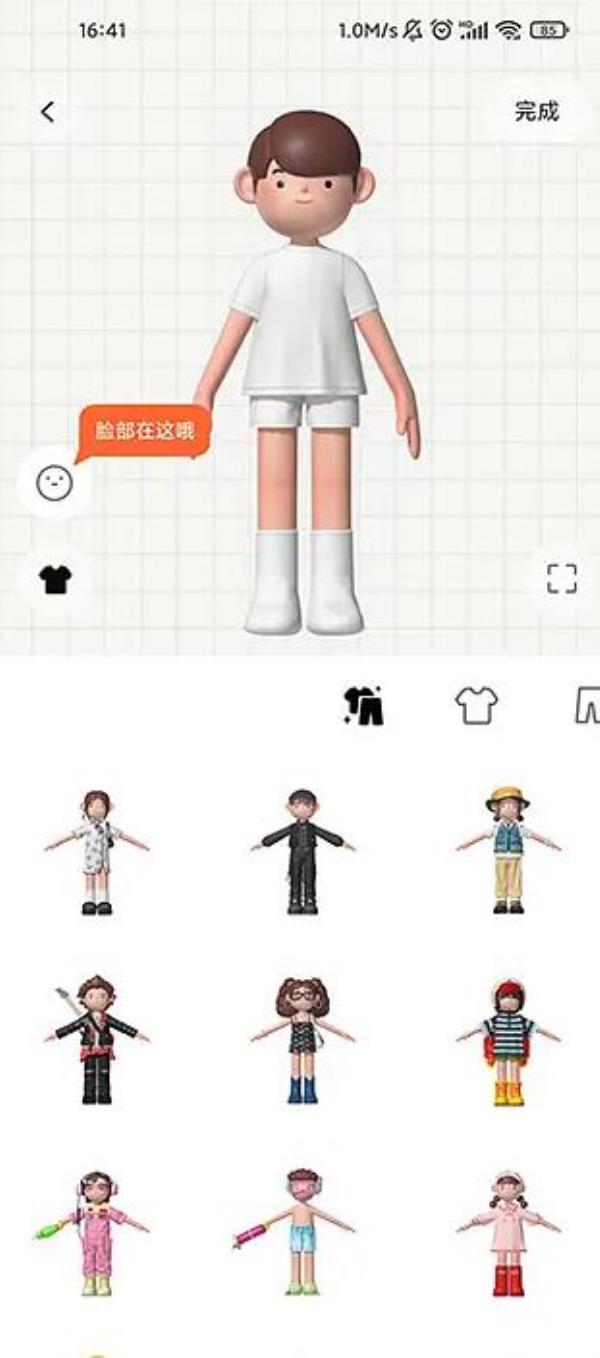Select the black t-shirt clothing icon
600x1358 pixels.
(x=55, y=579)
